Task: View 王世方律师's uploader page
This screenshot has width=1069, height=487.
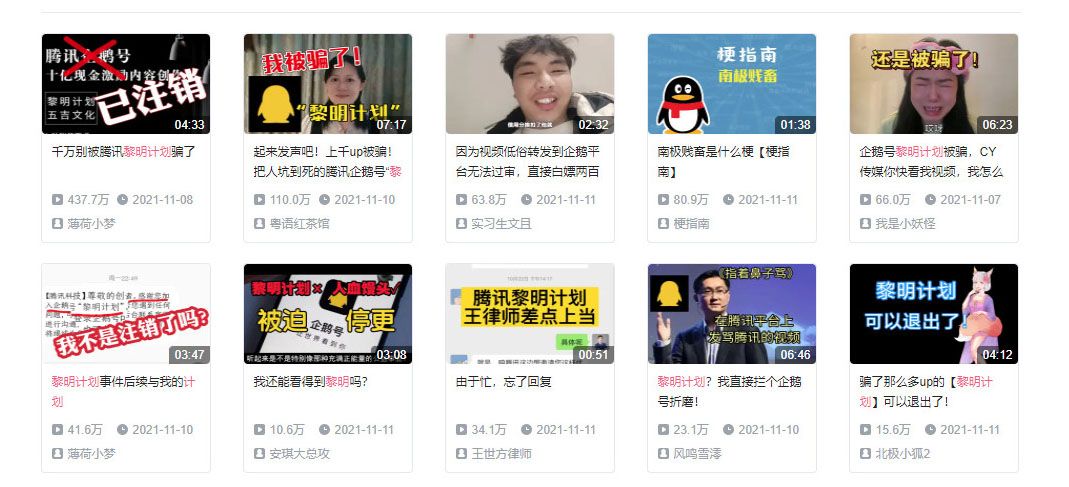Action: tap(501, 454)
